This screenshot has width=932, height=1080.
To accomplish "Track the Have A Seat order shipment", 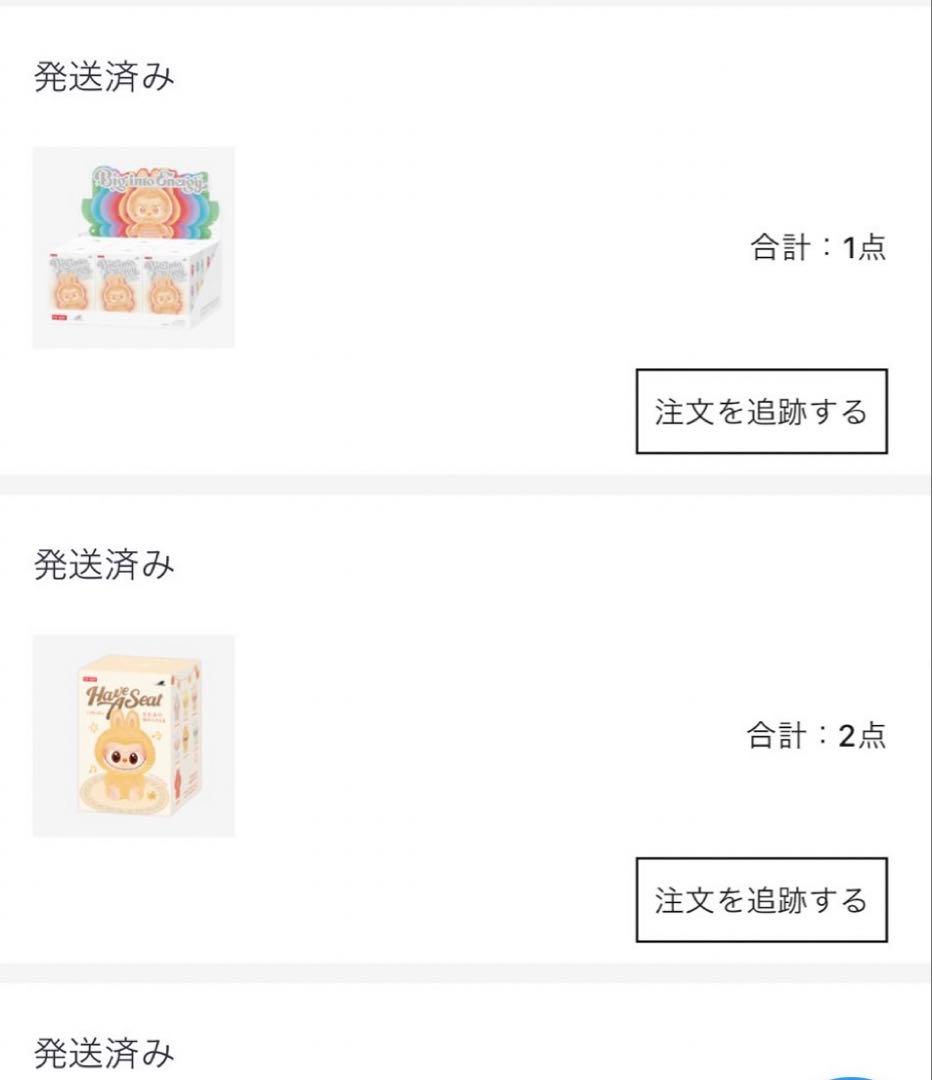I will (x=762, y=901).
